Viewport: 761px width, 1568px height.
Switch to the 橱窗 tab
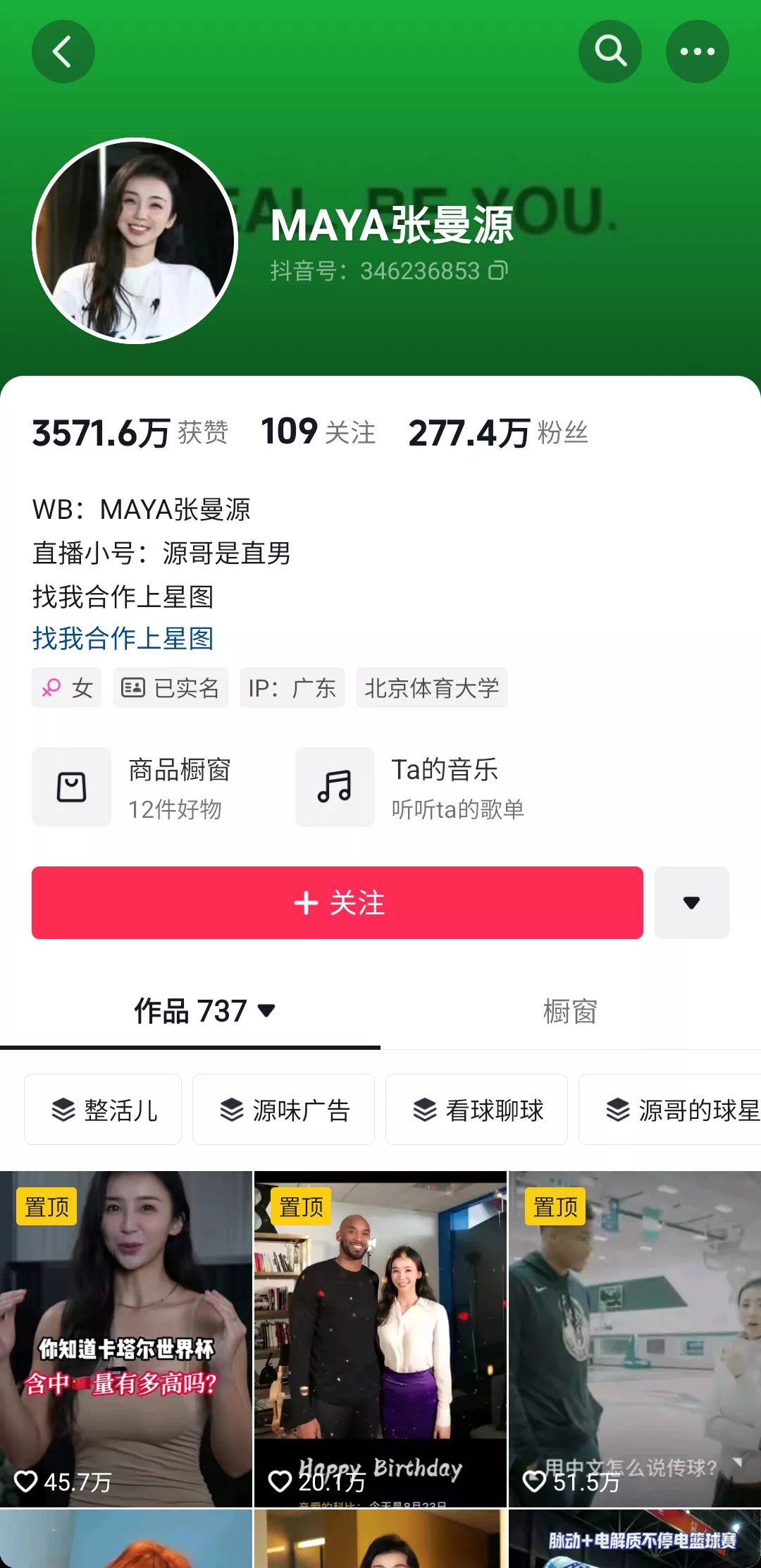pyautogui.click(x=570, y=1011)
